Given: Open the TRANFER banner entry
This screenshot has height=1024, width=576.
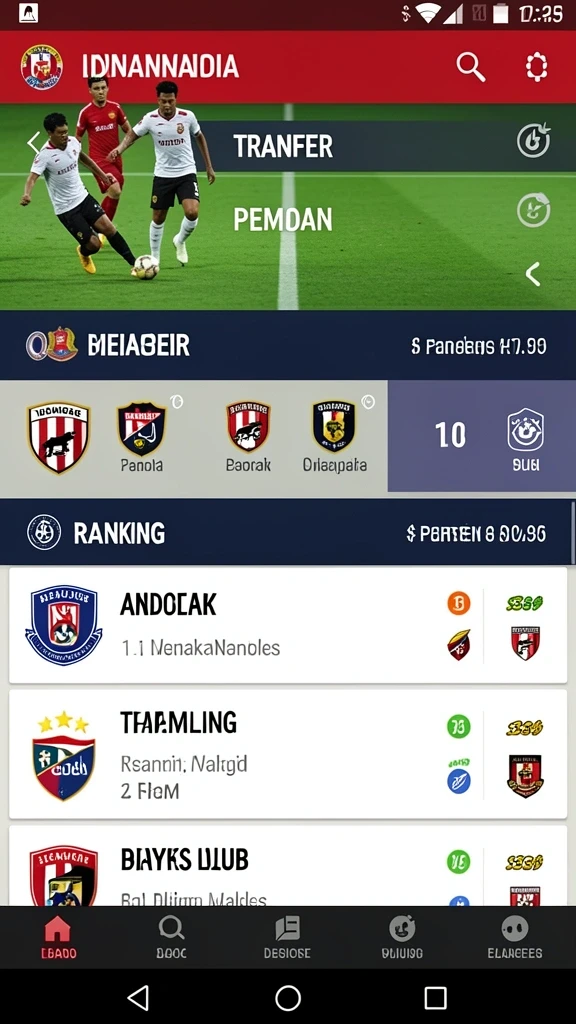Looking at the screenshot, I should (x=283, y=146).
